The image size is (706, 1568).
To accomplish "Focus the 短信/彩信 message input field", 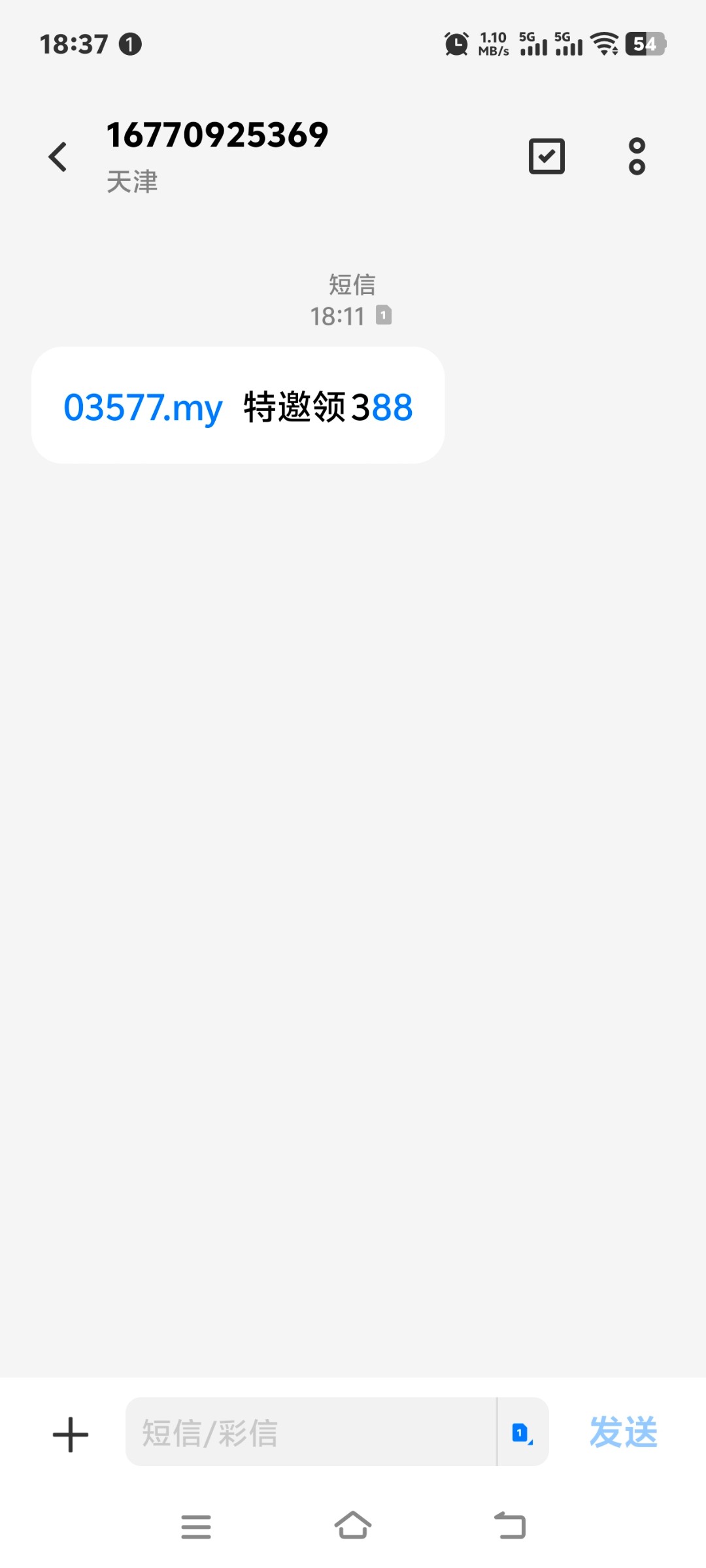I will point(311,1432).
